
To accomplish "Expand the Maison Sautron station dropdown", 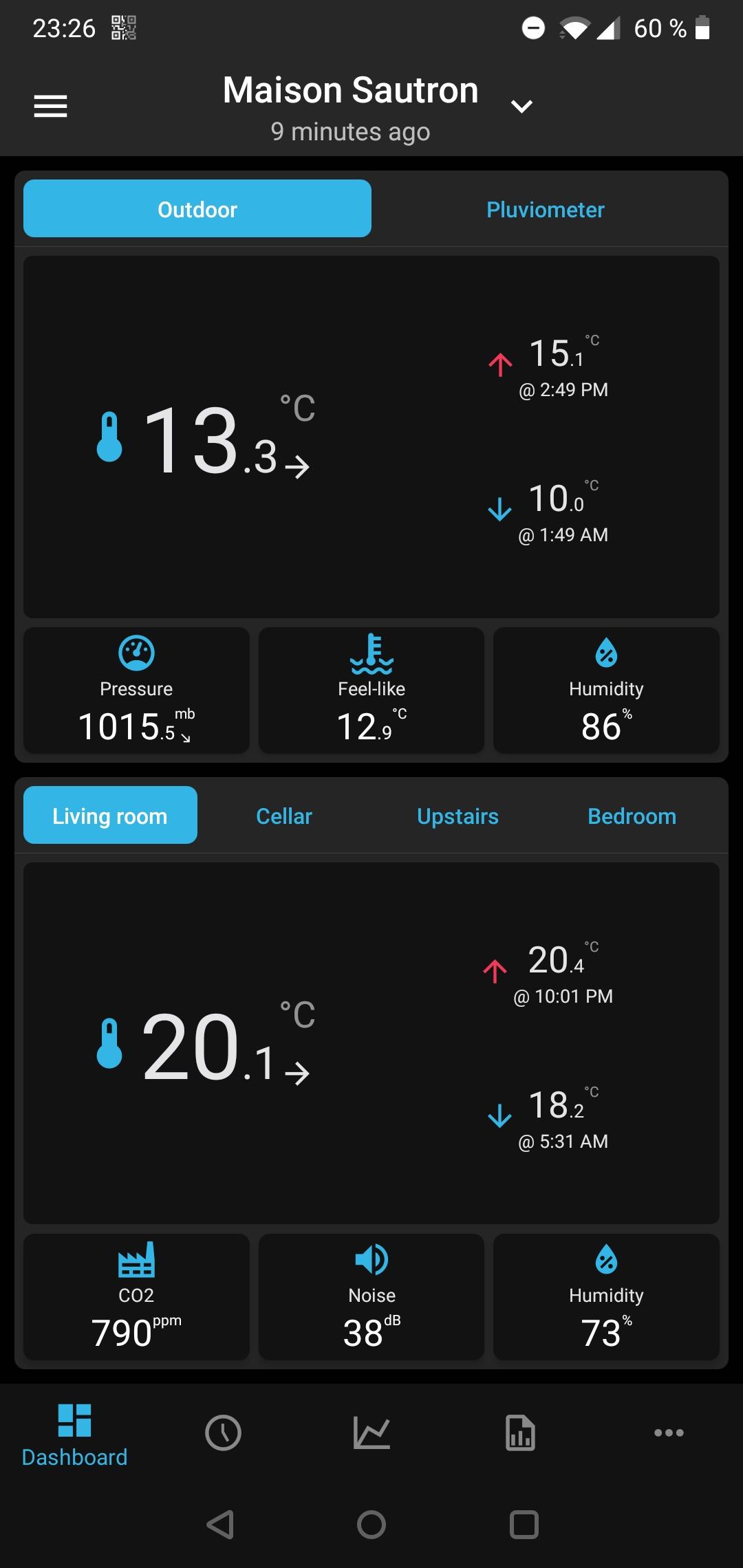I will (521, 107).
